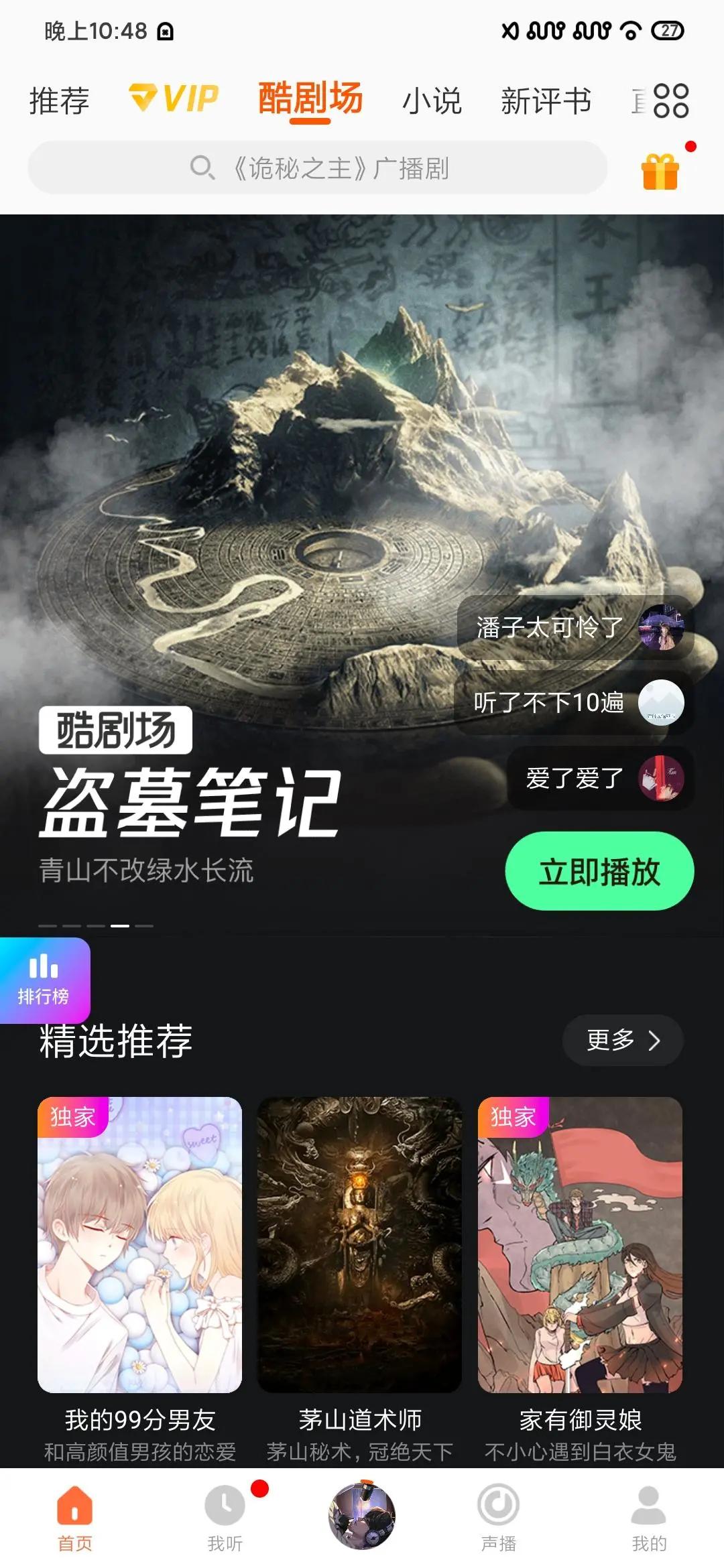Switch to the 推荐 tab
This screenshot has height=1568, width=724.
coord(59,101)
